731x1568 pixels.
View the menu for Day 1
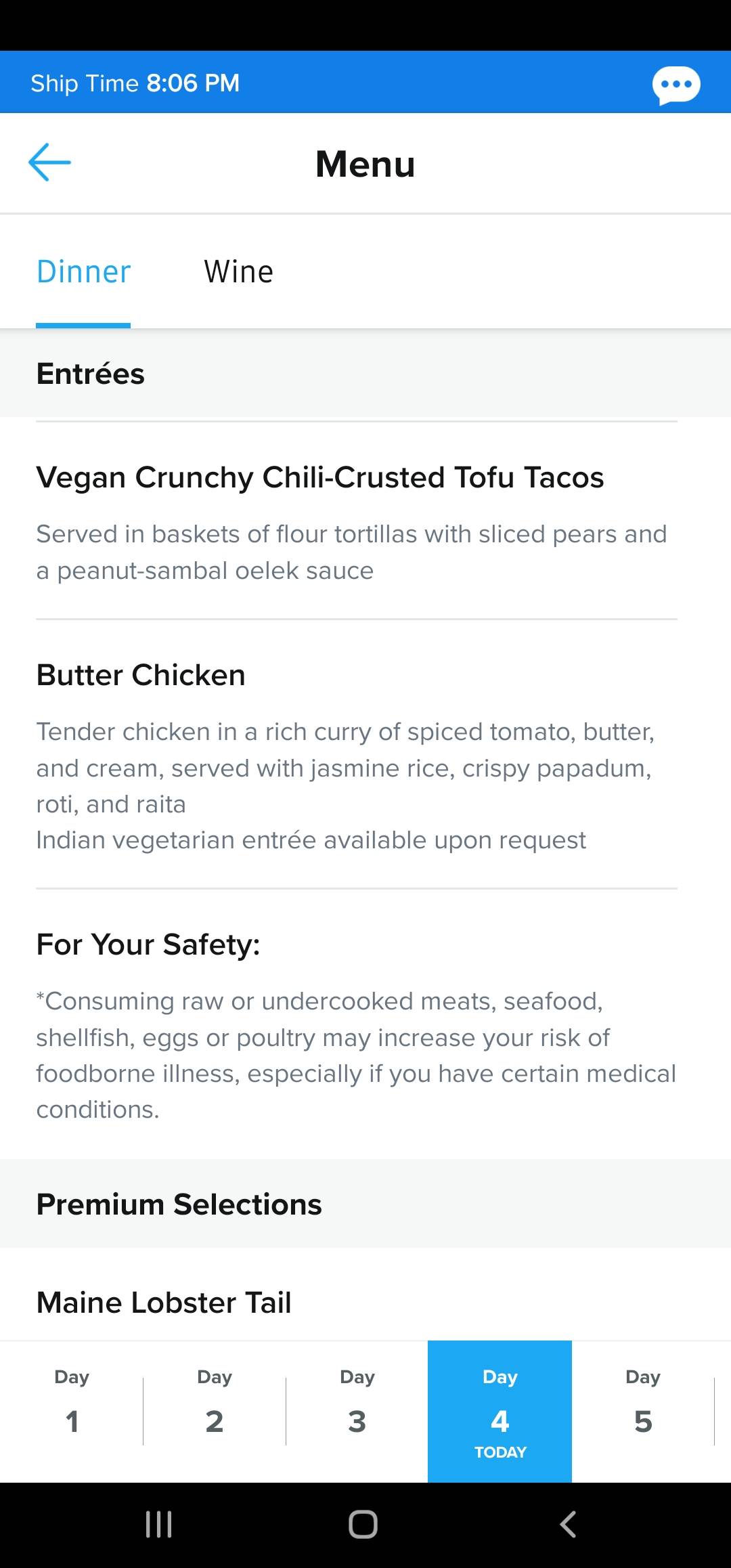click(x=72, y=1411)
